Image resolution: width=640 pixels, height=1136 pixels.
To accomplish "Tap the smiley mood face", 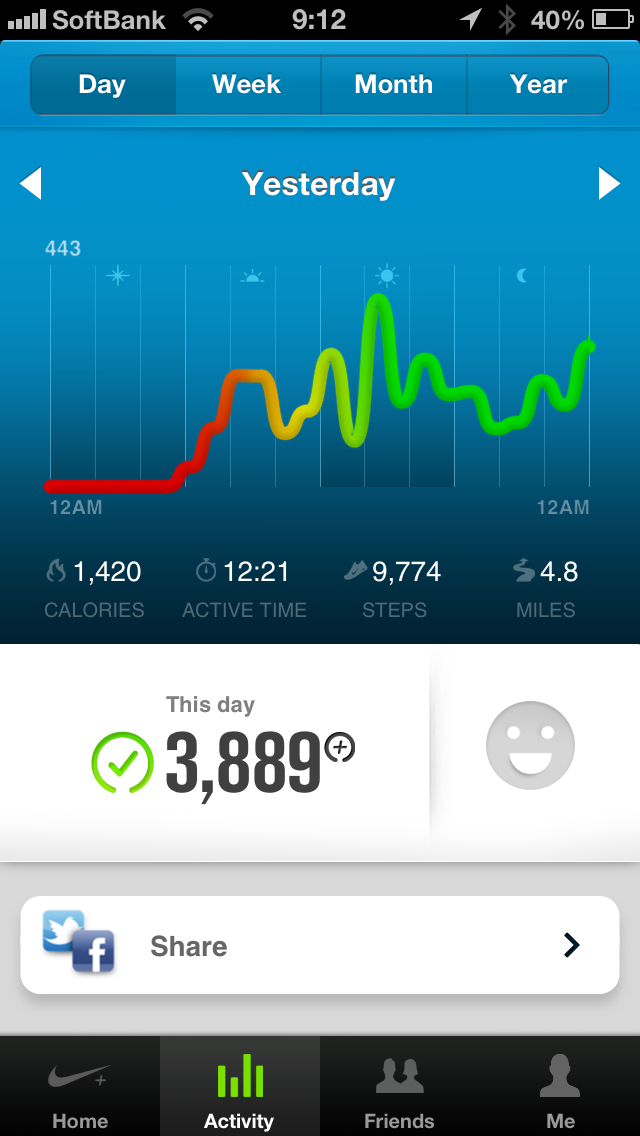I will click(530, 746).
